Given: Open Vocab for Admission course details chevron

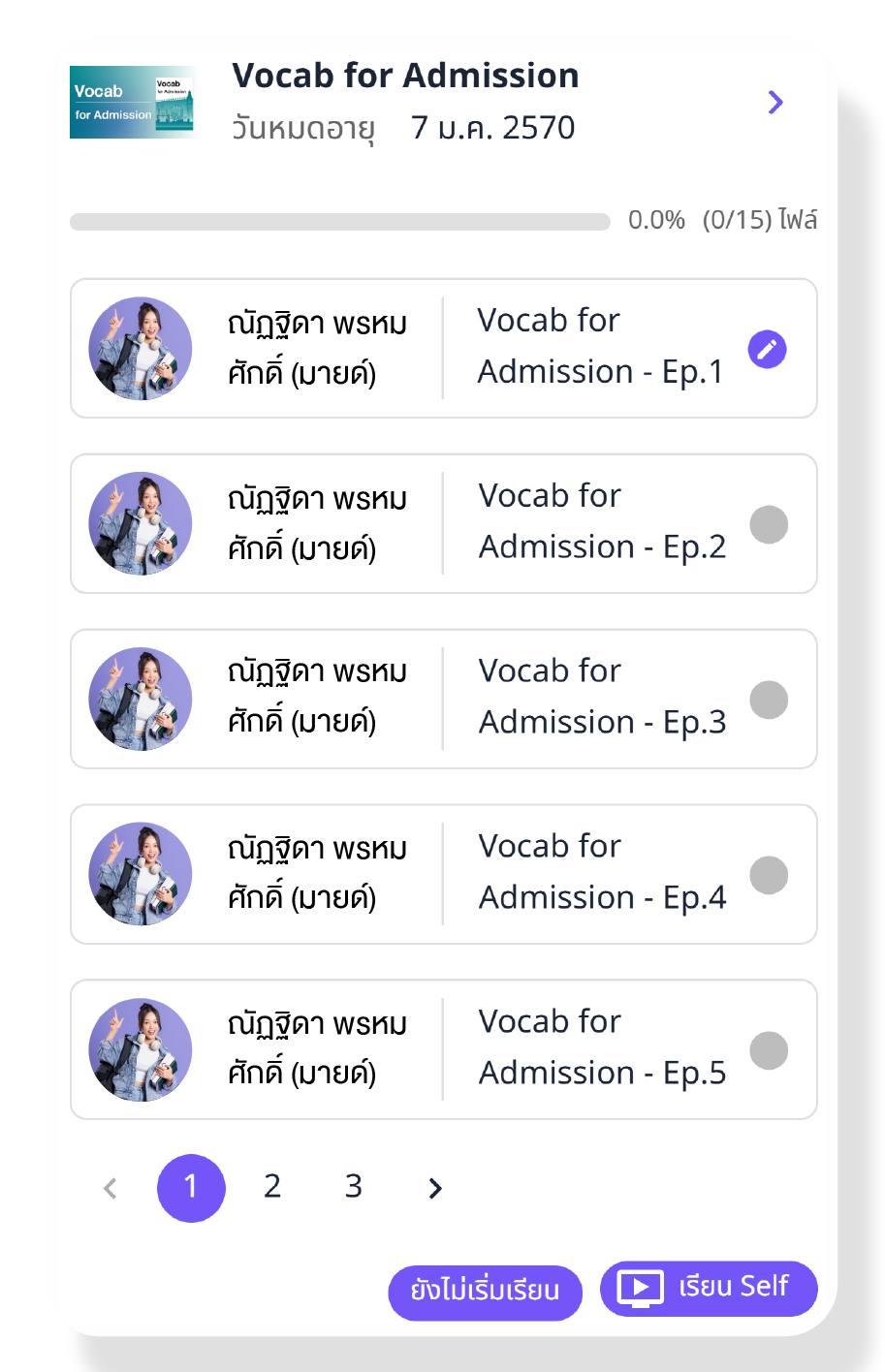Looking at the screenshot, I should pos(774,102).
